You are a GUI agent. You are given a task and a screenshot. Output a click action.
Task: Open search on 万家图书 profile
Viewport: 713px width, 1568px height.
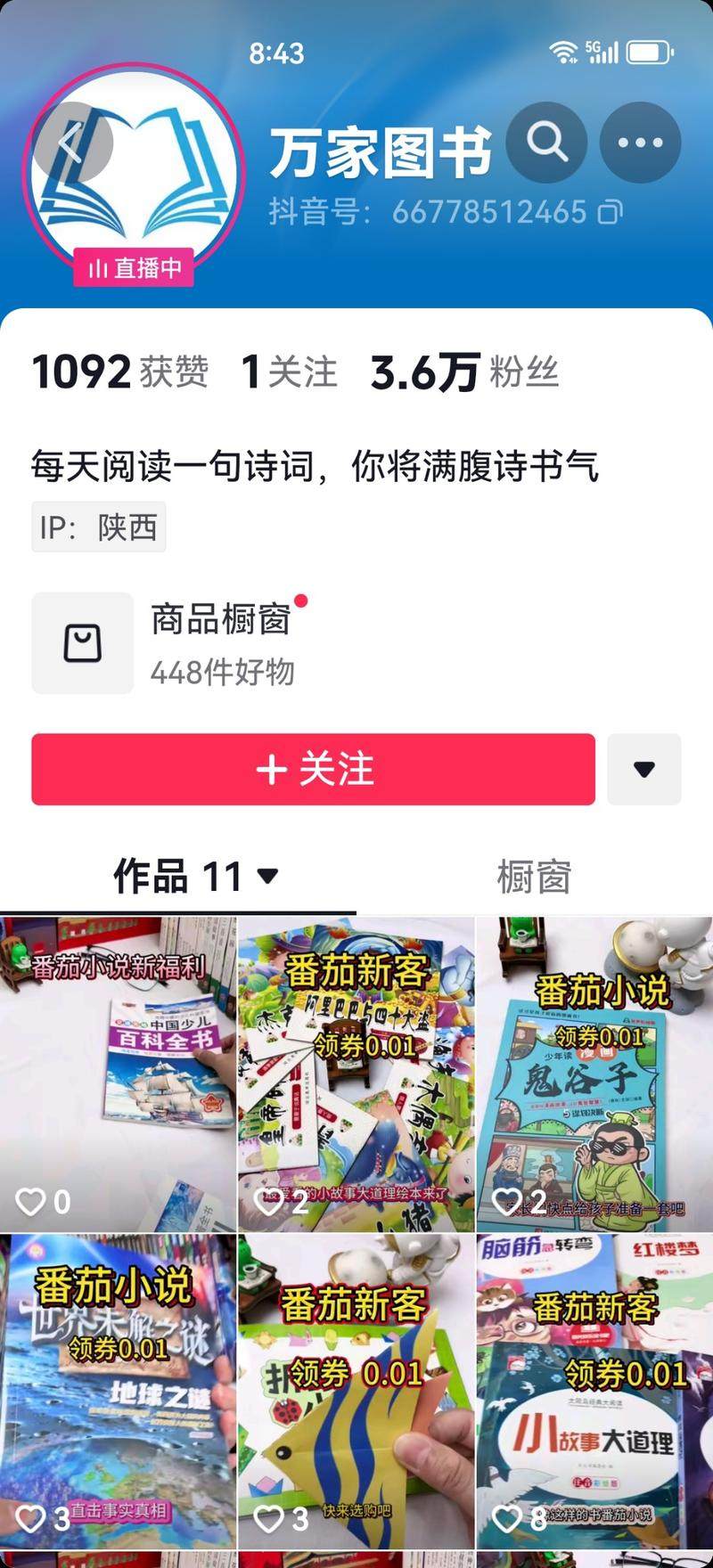click(546, 143)
